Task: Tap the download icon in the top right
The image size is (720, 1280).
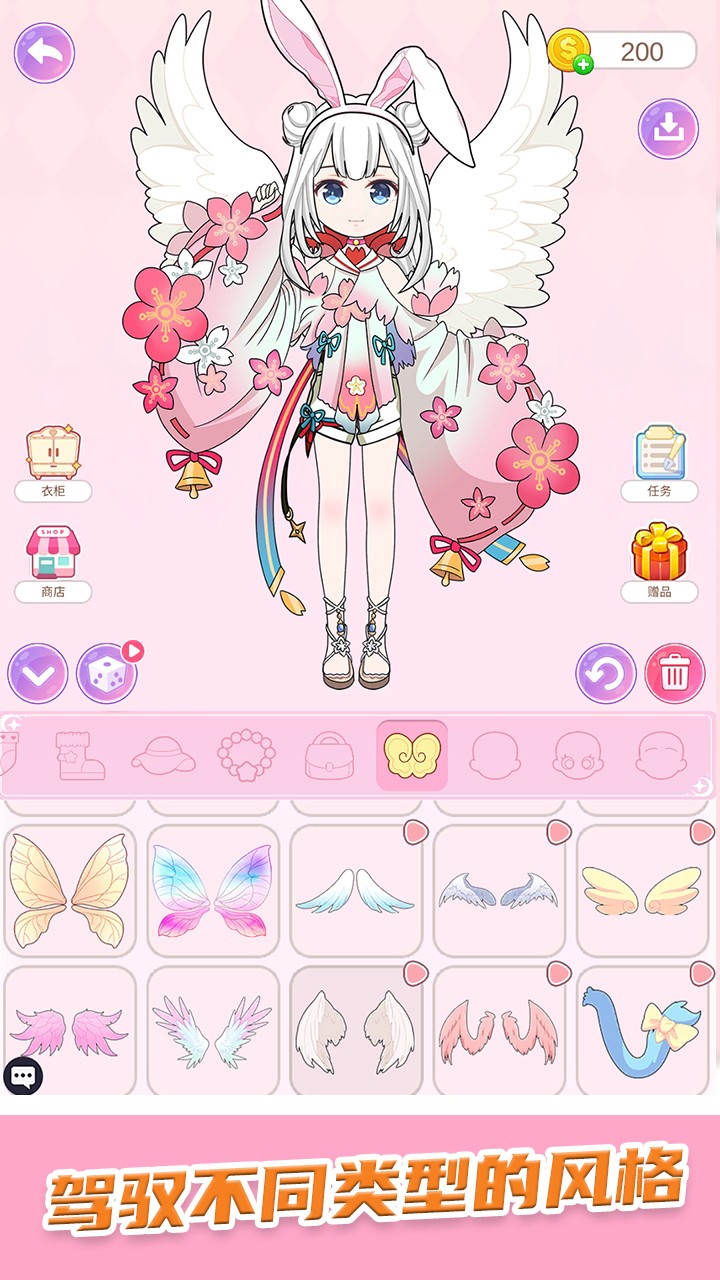Action: pyautogui.click(x=668, y=123)
